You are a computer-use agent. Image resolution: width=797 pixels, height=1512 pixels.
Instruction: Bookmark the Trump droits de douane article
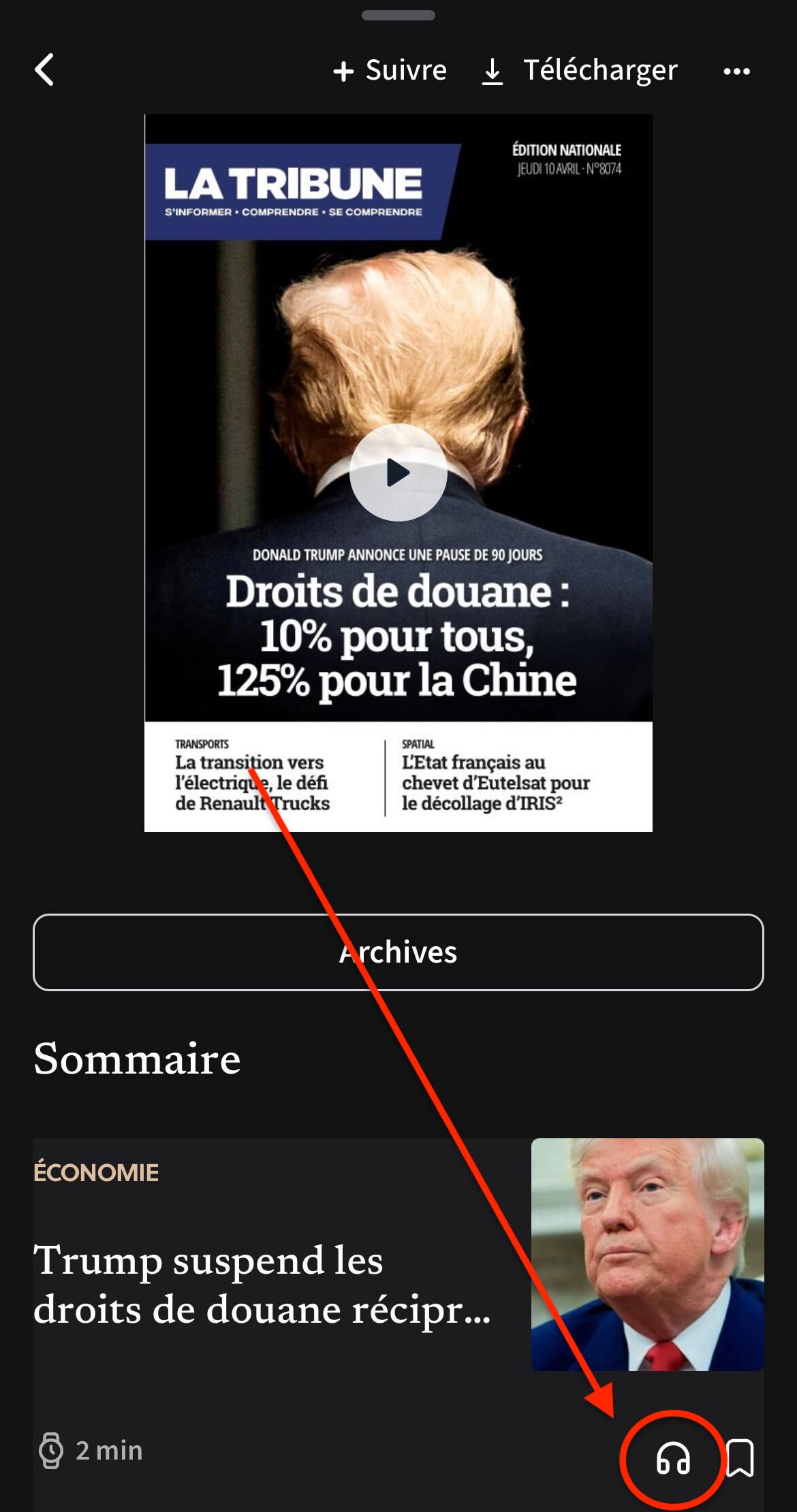pos(740,1458)
